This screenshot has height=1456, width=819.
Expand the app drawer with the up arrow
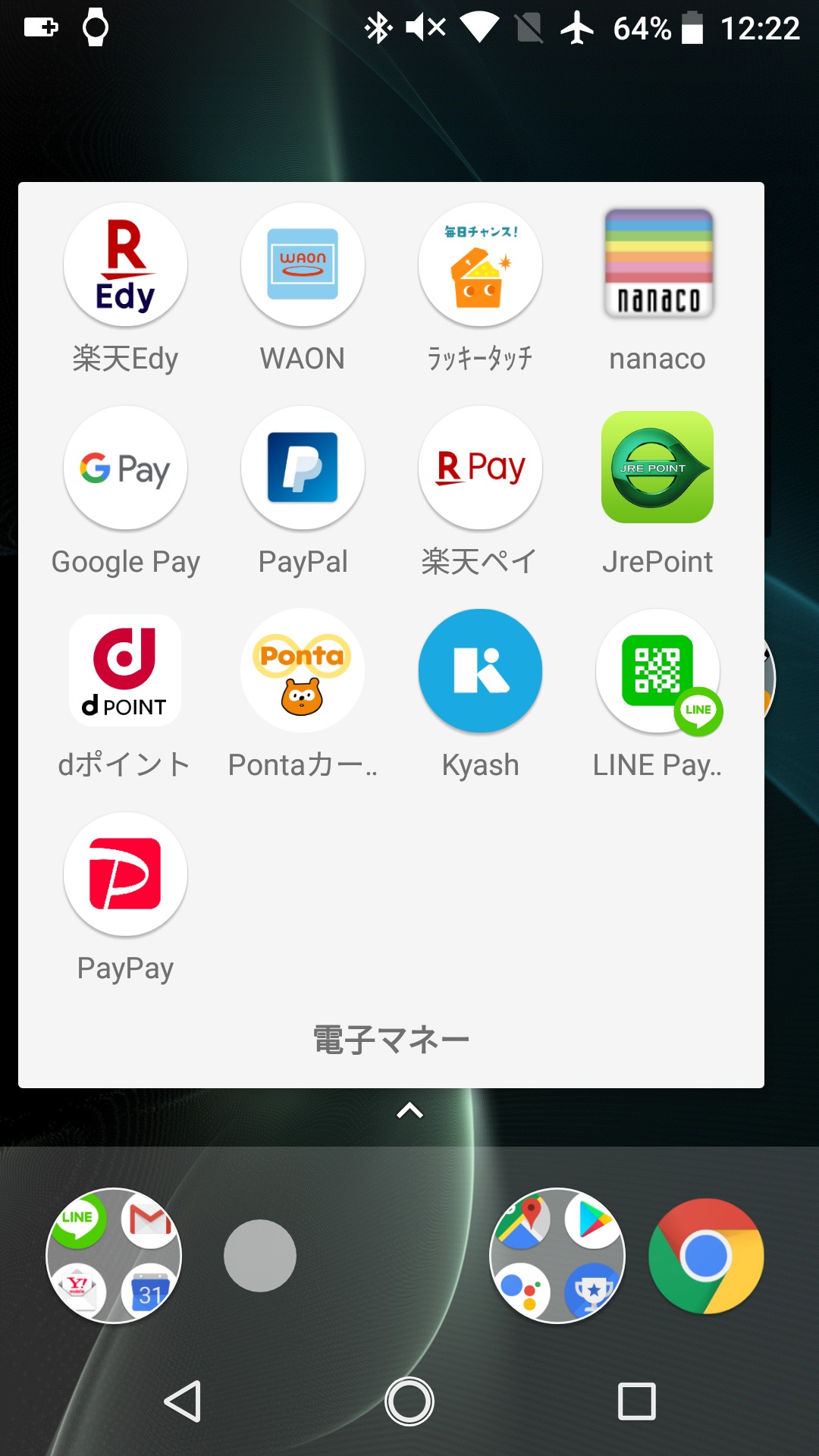pos(409,1111)
